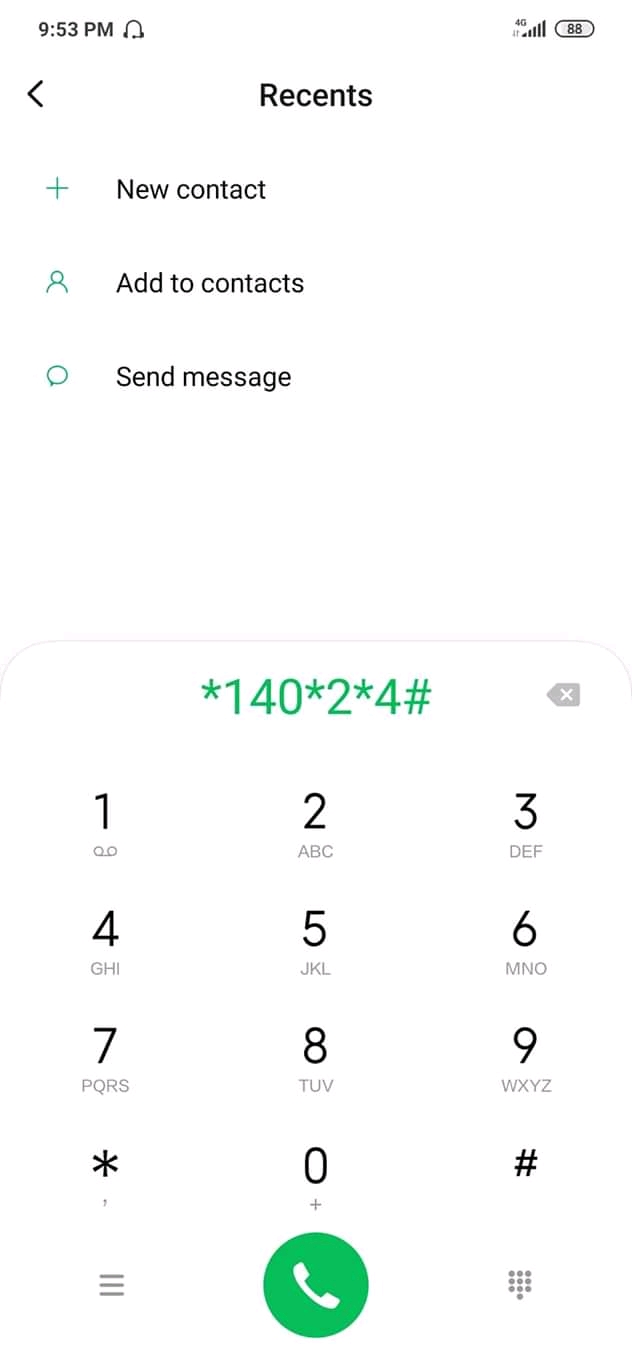
Task: Enter digit 5 JKL
Action: (x=315, y=942)
